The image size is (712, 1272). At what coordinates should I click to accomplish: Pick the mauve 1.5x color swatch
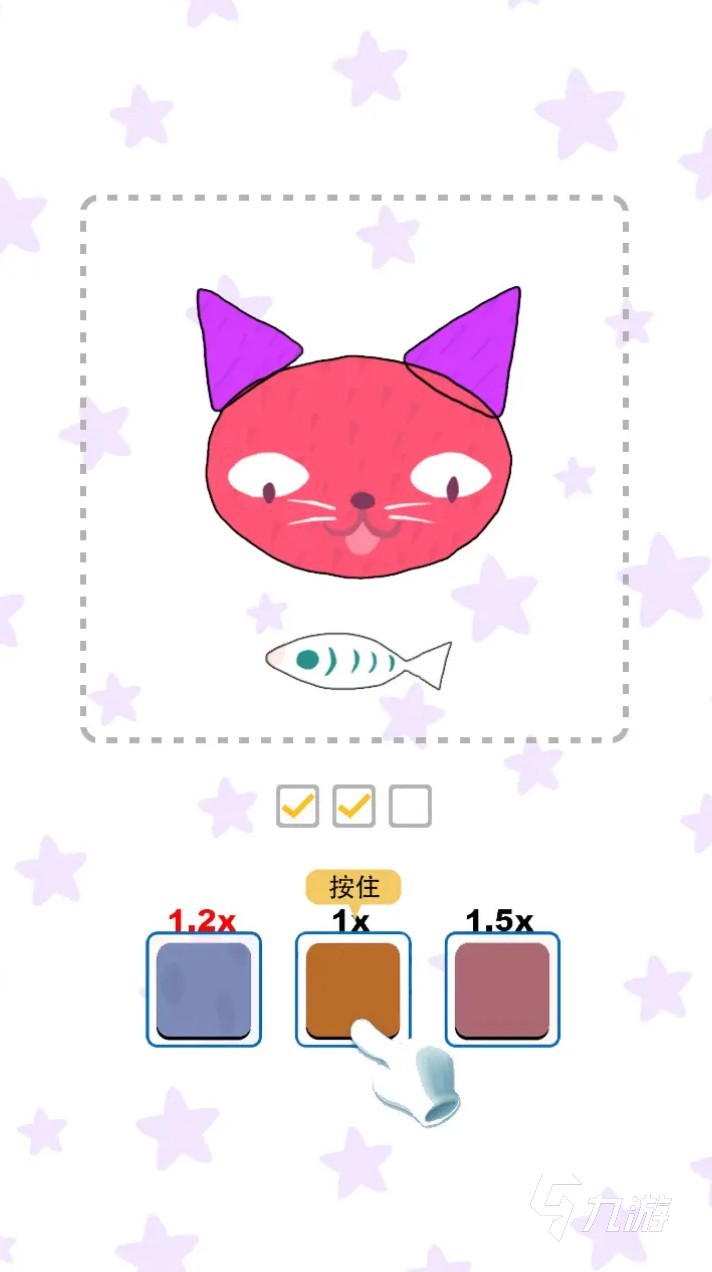coord(502,989)
